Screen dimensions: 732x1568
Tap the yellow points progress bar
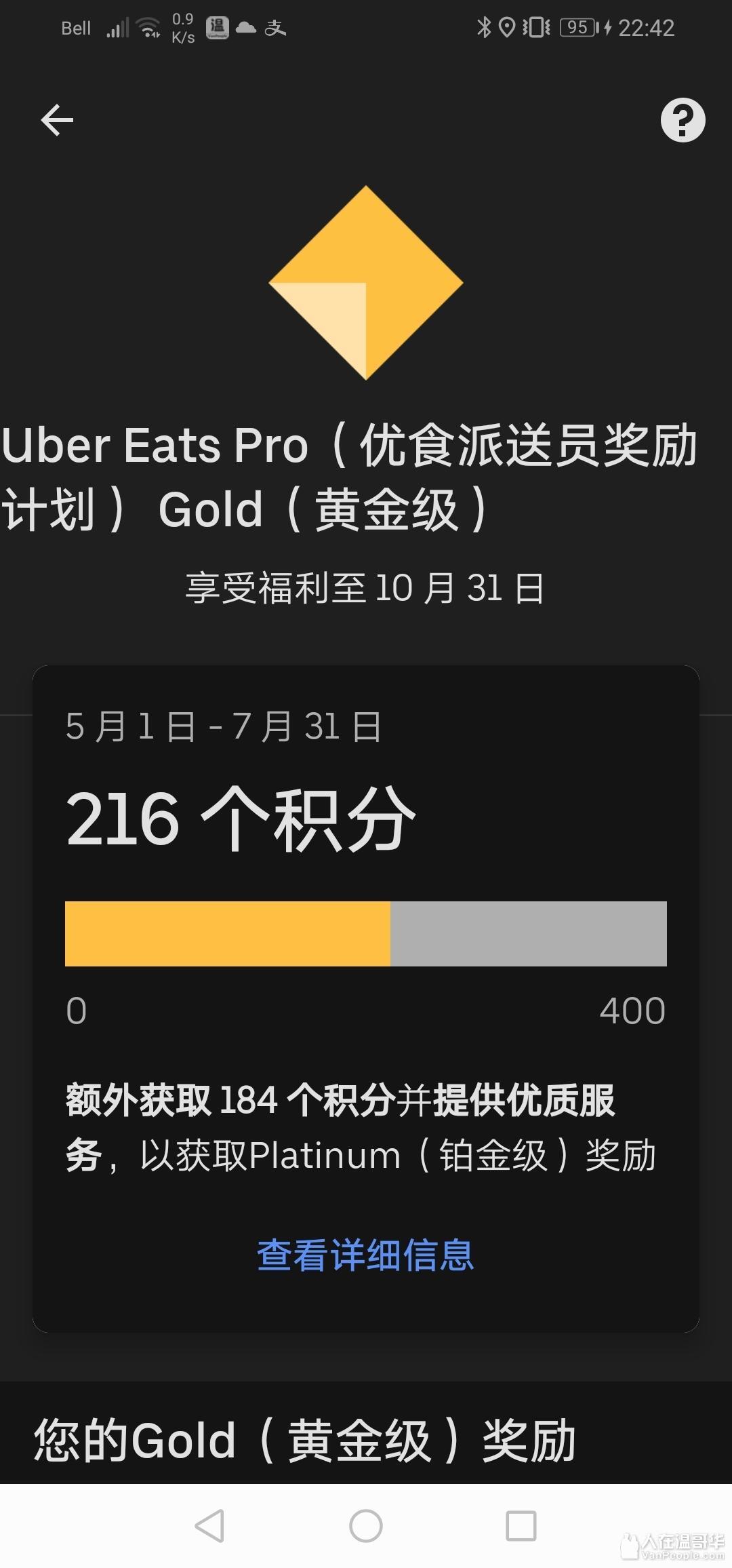[366, 933]
